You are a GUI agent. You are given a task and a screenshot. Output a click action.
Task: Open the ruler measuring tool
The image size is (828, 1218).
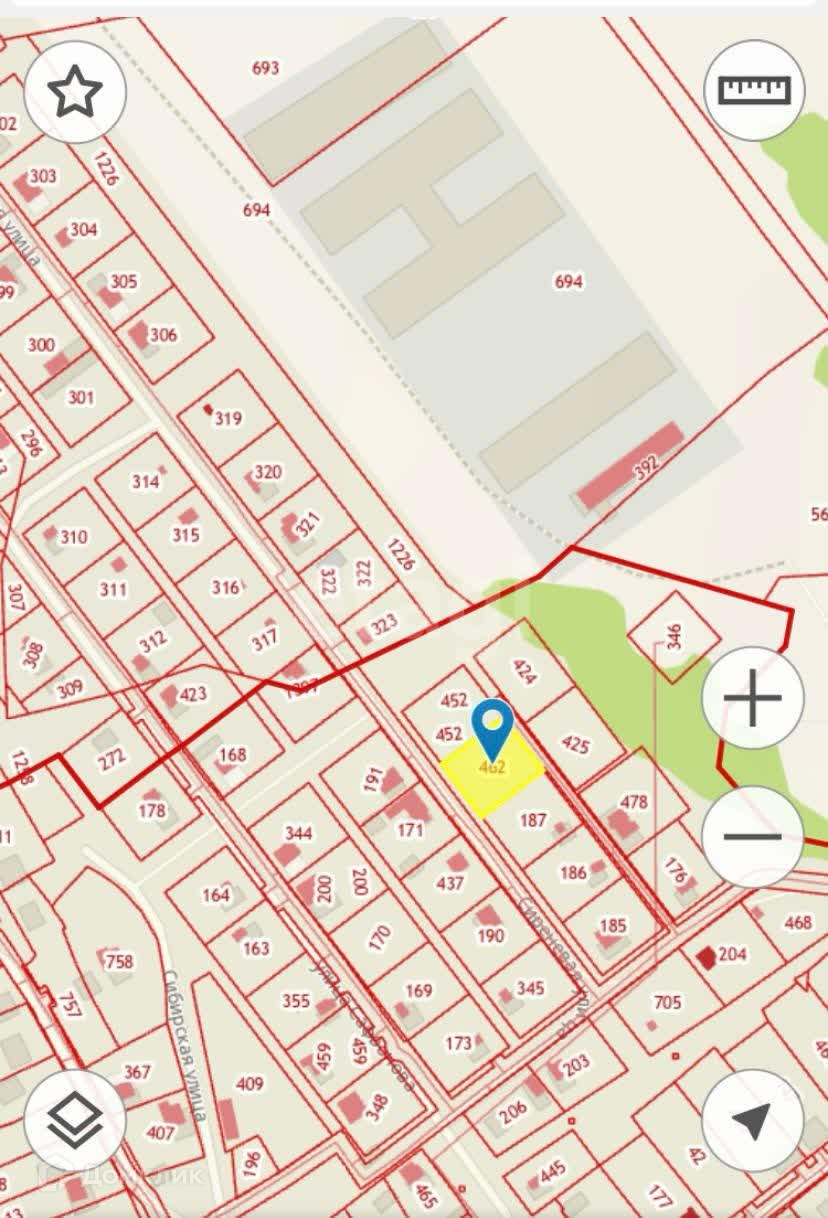point(755,90)
